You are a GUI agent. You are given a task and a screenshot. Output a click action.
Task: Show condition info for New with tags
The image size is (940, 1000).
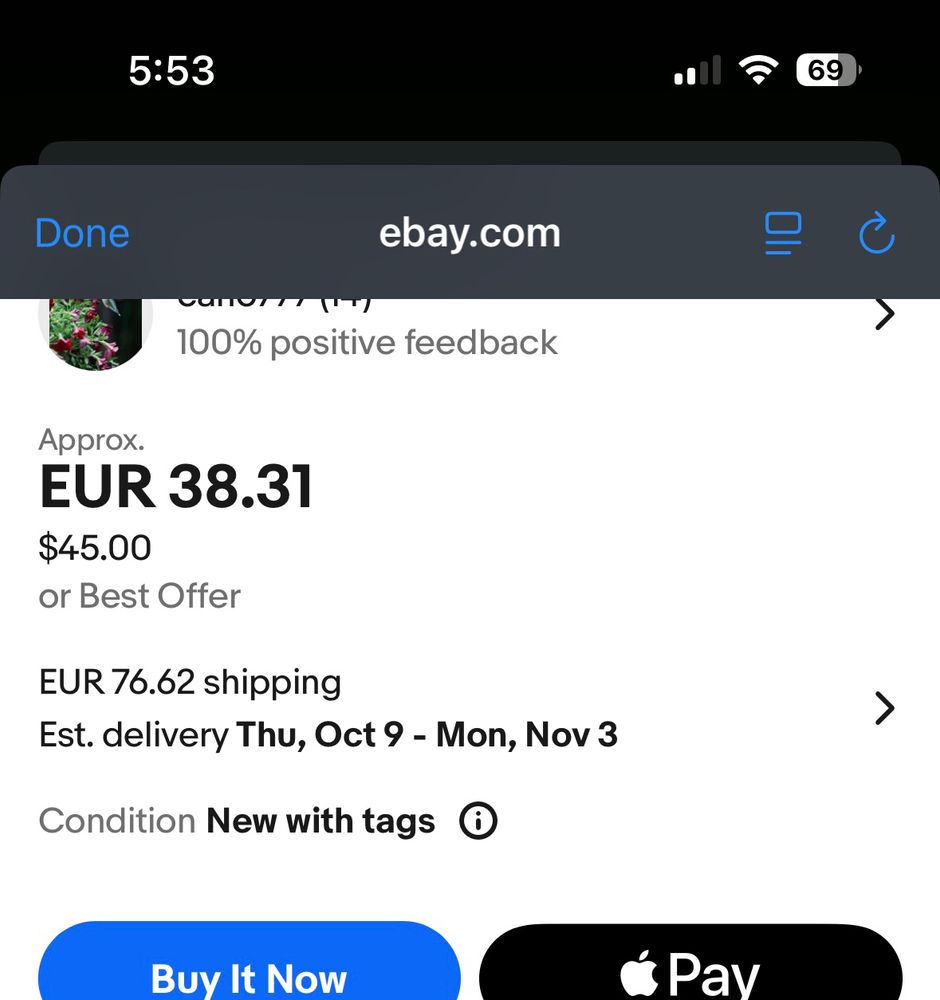click(478, 821)
